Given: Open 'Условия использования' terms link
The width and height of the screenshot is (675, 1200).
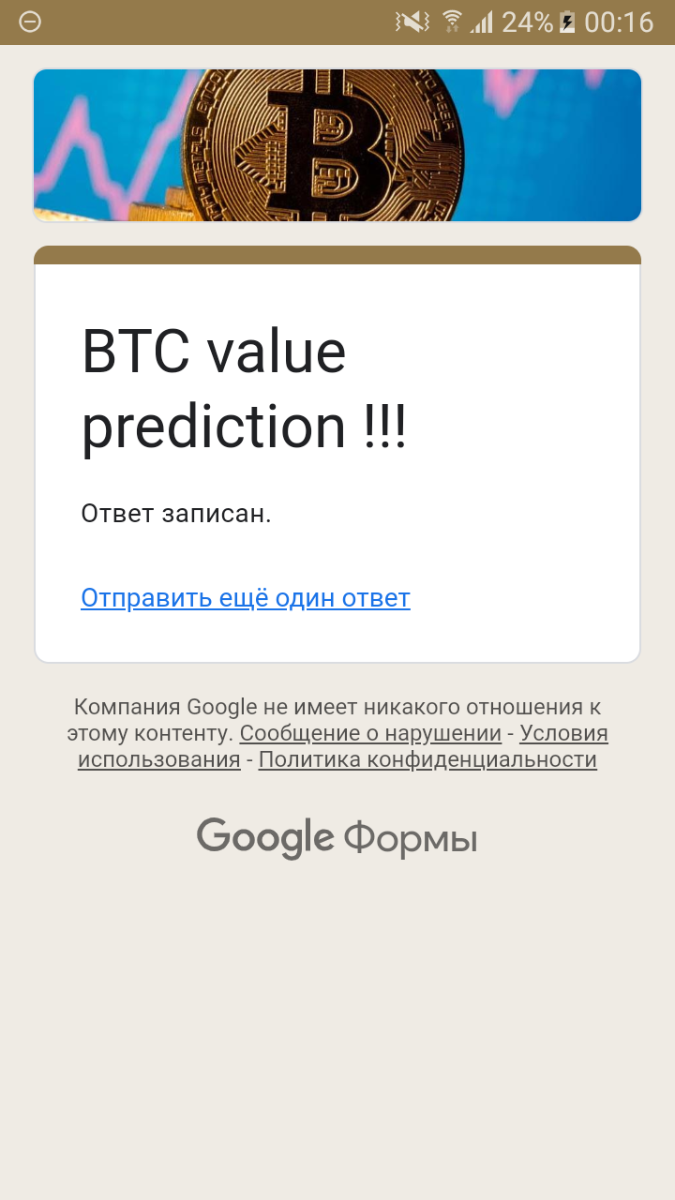Looking at the screenshot, I should click(563, 733).
